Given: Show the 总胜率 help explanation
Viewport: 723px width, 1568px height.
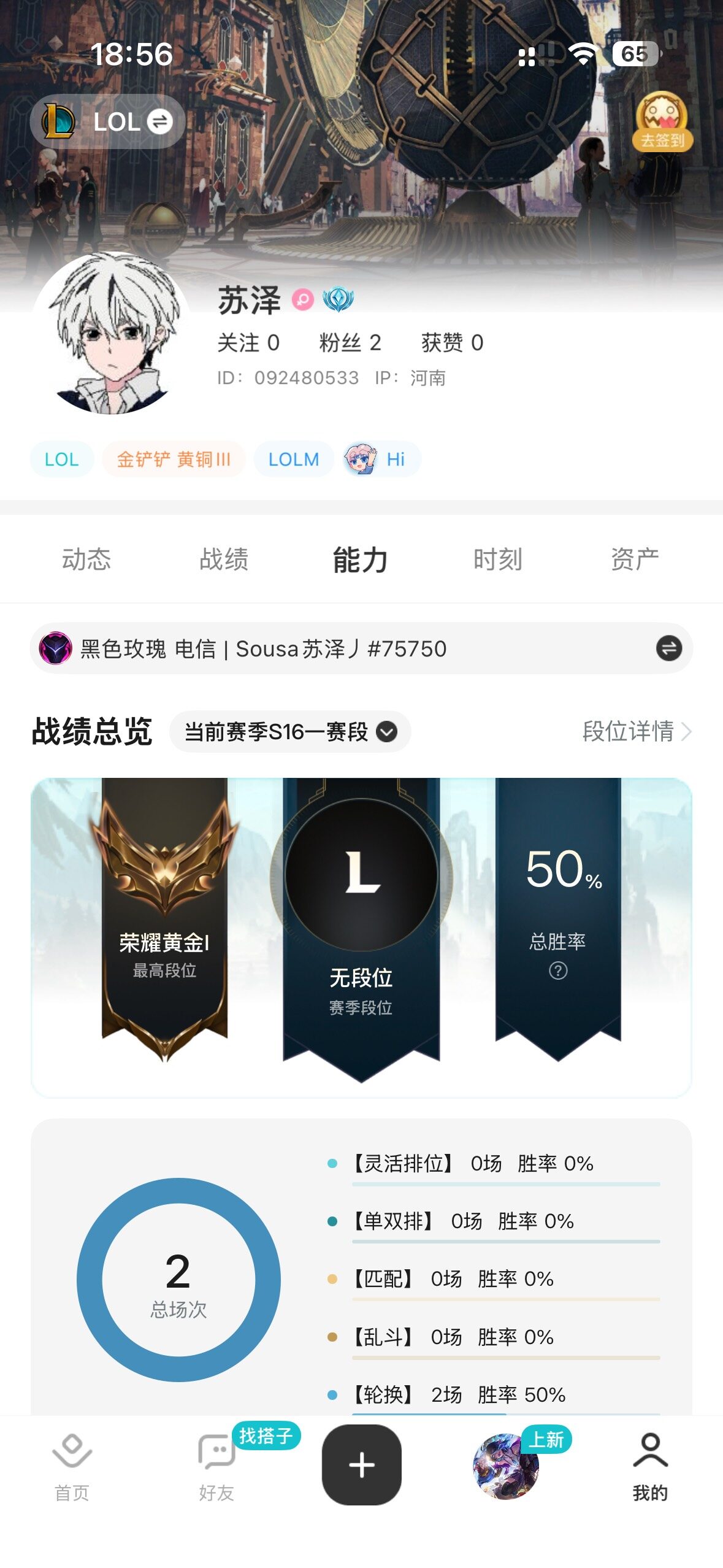Looking at the screenshot, I should (557, 970).
